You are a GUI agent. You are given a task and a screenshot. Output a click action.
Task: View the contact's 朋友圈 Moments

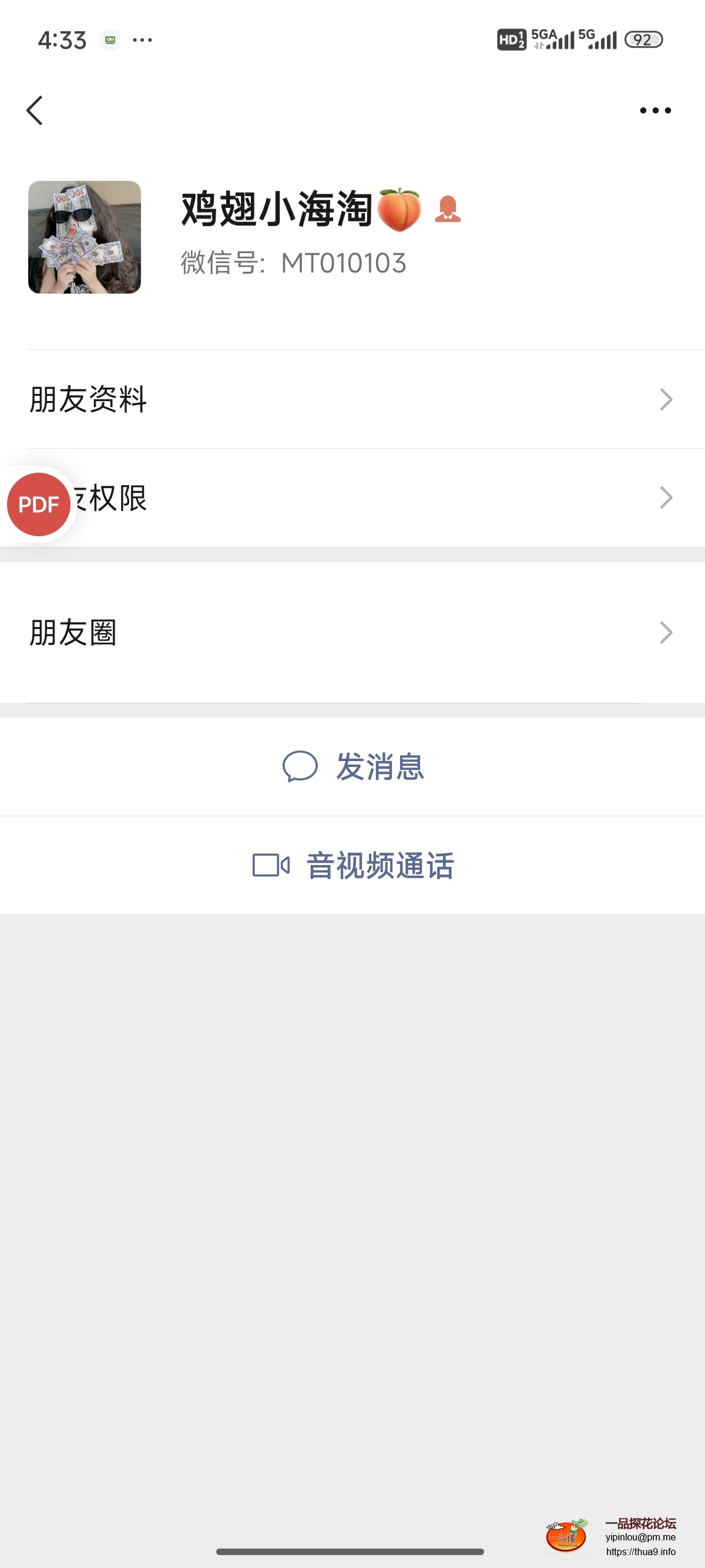[x=74, y=633]
